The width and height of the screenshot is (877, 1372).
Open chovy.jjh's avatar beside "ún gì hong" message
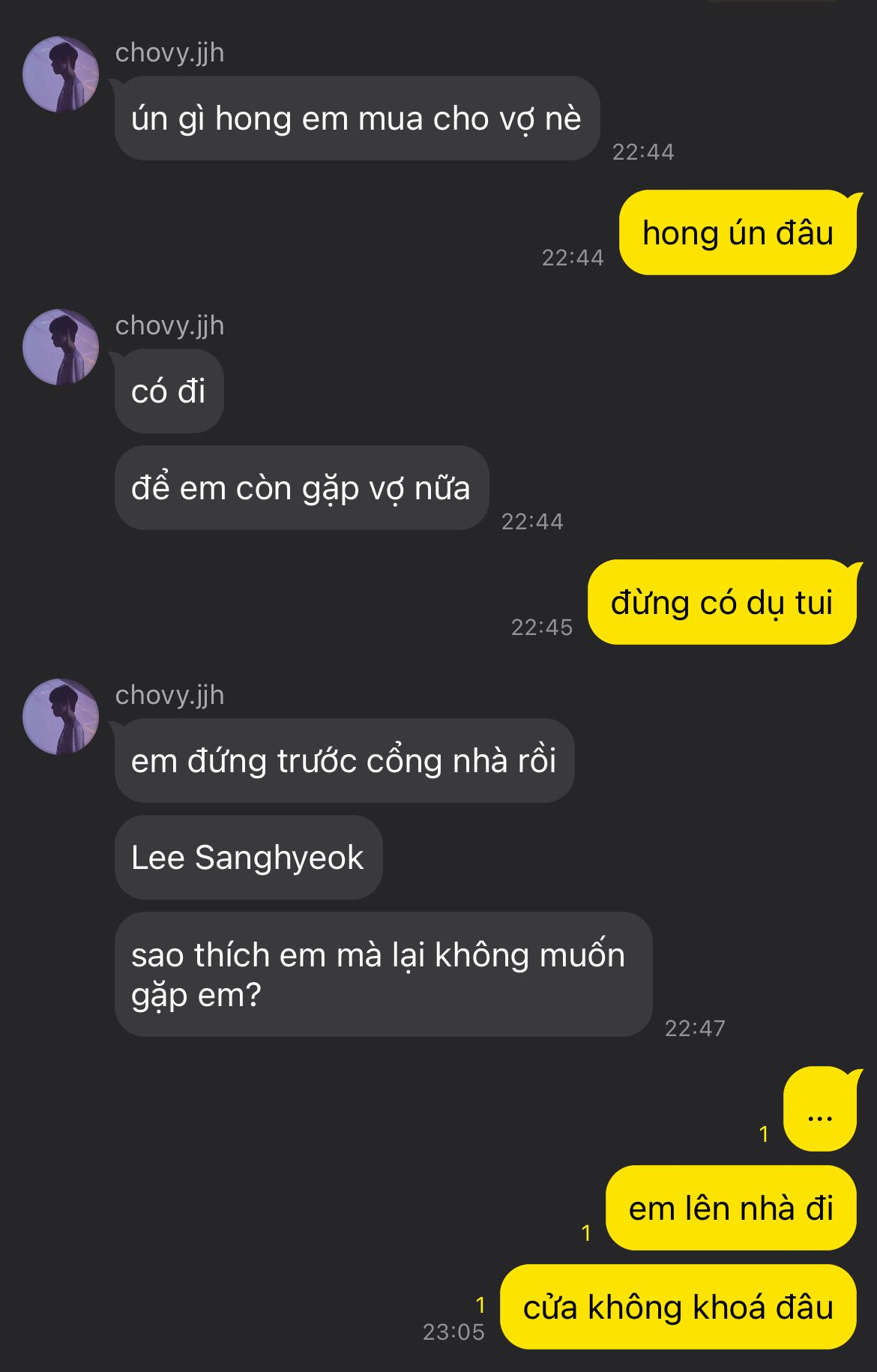click(x=61, y=74)
